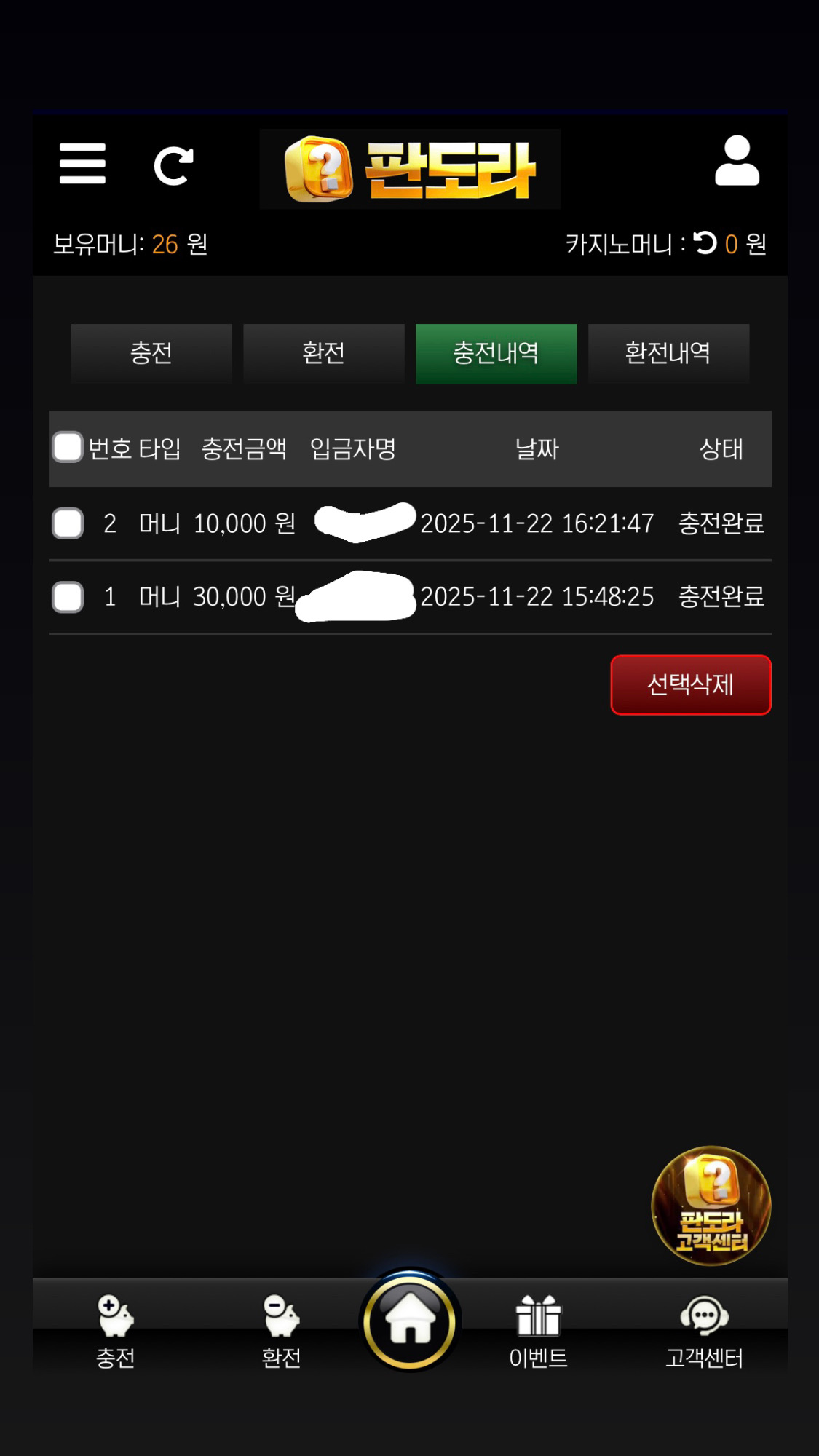Go to 충전 in the bottom bar
Image resolution: width=819 pixels, height=1456 pixels.
tap(116, 1331)
